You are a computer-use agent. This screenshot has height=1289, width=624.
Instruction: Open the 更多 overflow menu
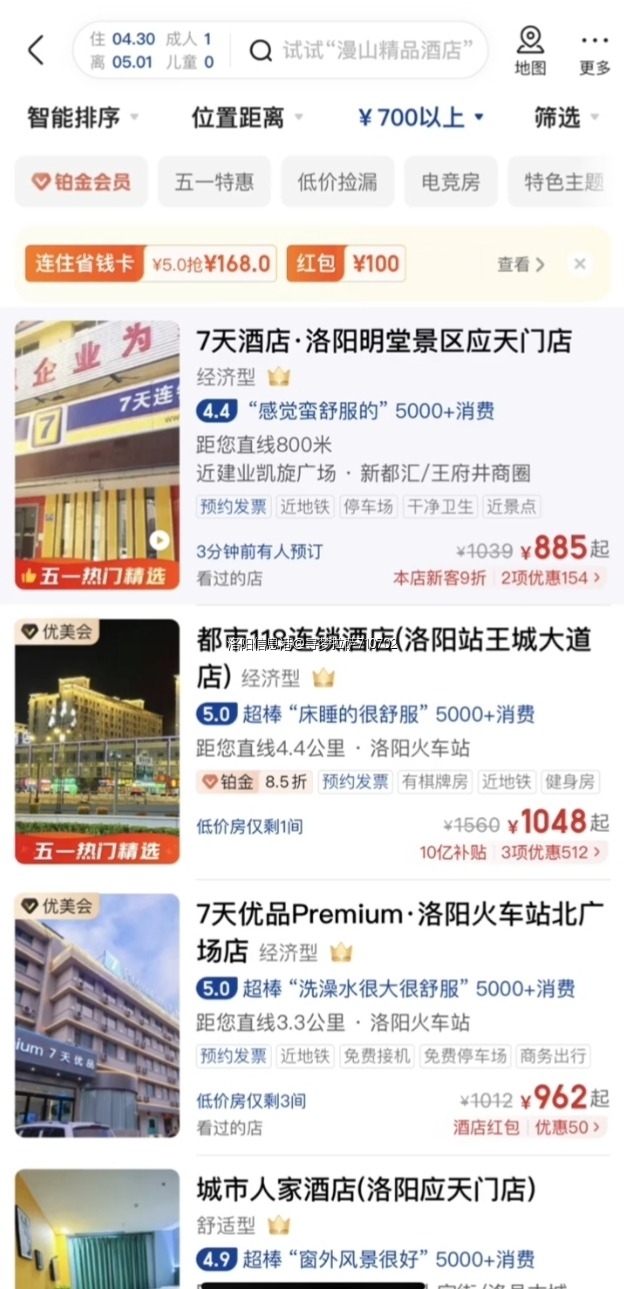coord(594,51)
